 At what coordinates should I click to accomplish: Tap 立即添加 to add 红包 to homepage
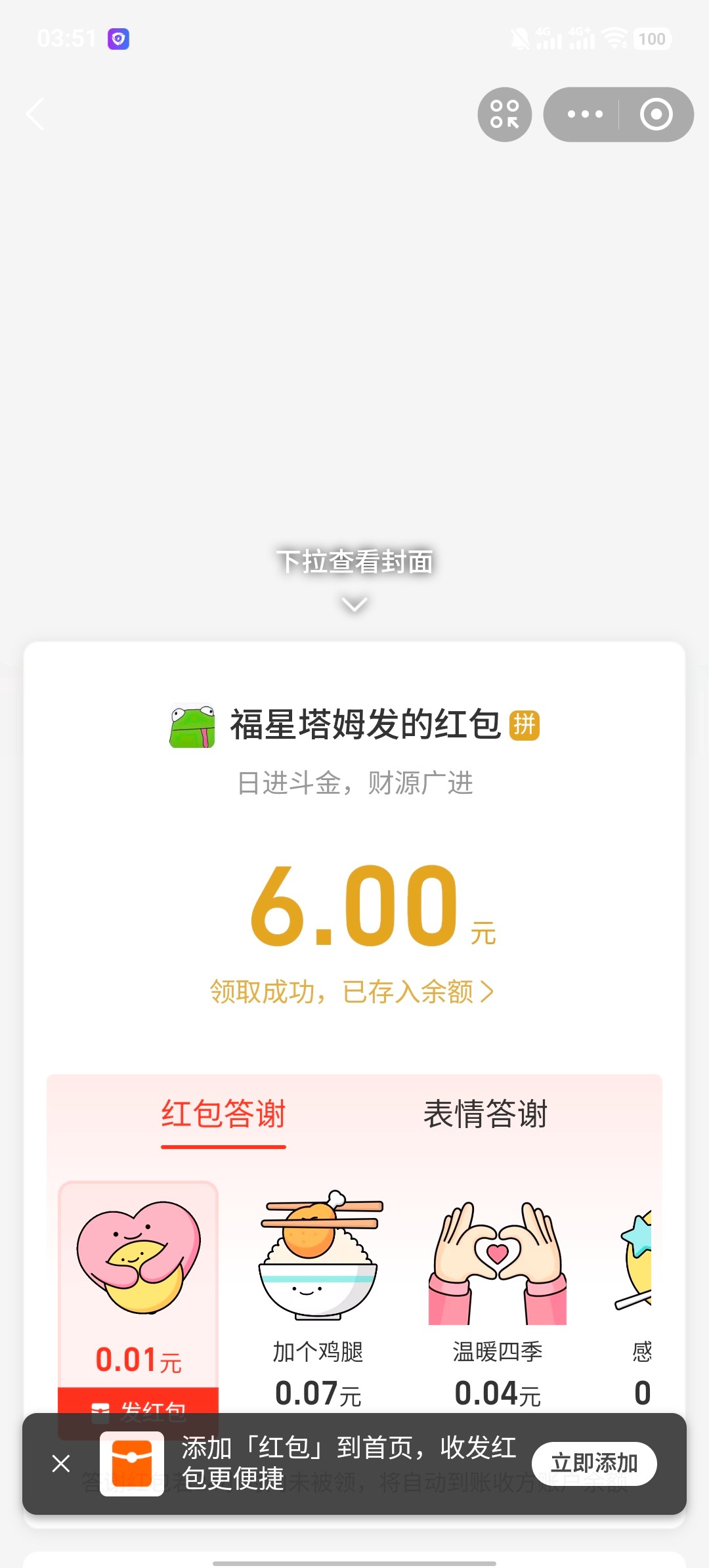pos(594,1464)
